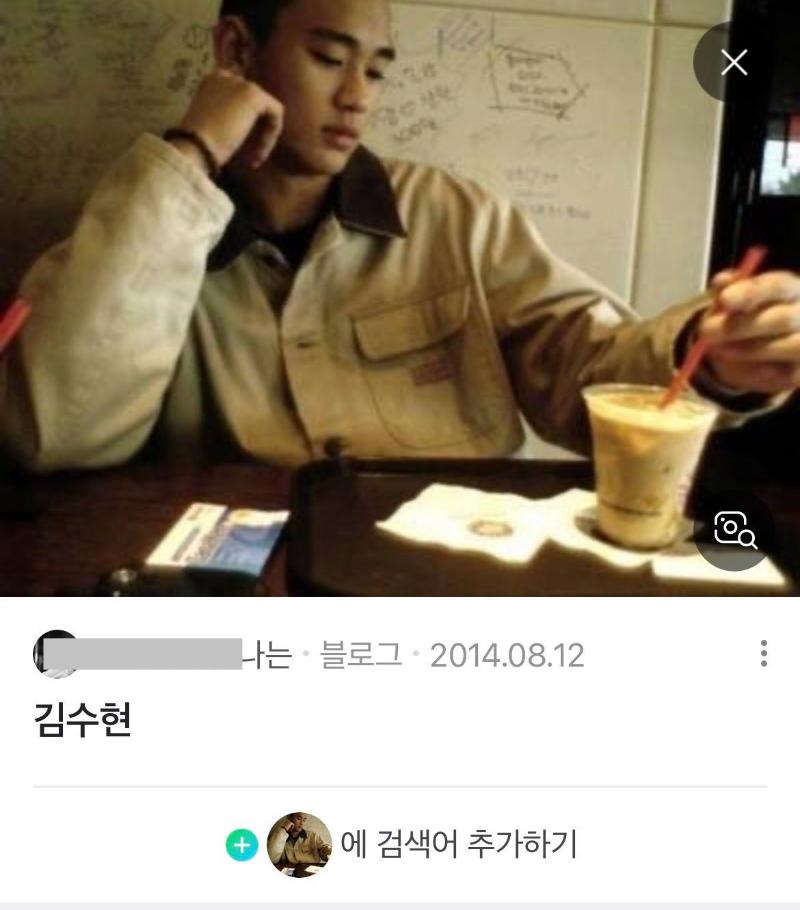Open the blog post titled 김수현
800x910 pixels.
coord(83,720)
